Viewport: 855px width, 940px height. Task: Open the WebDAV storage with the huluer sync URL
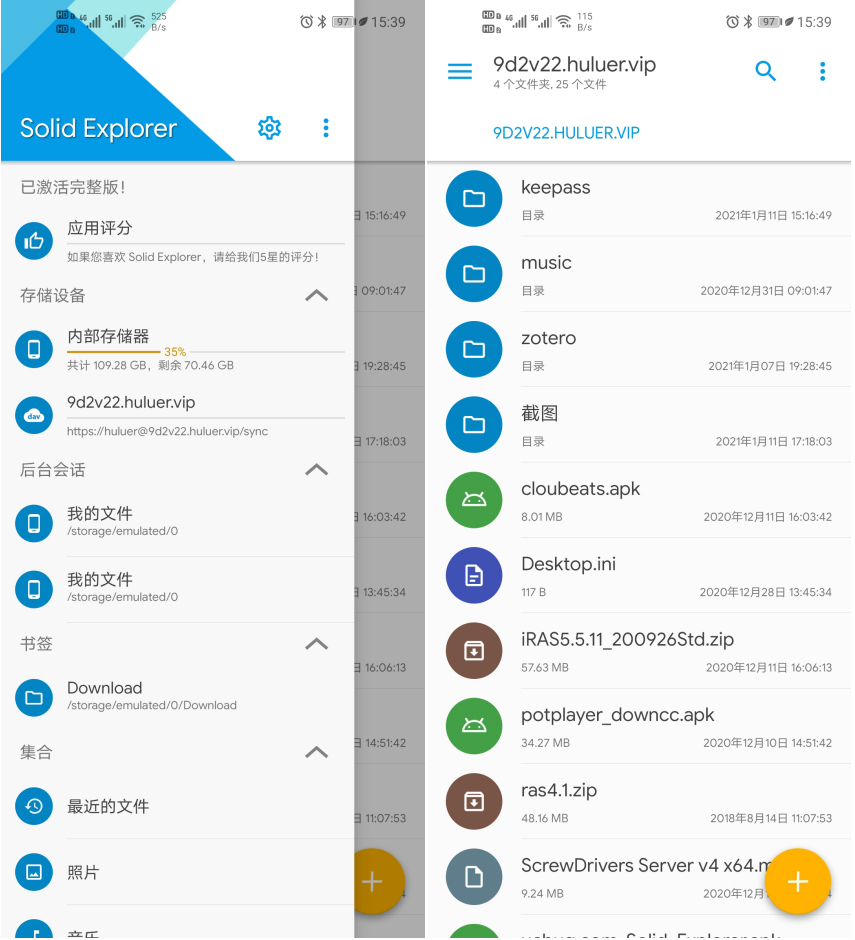(180, 415)
